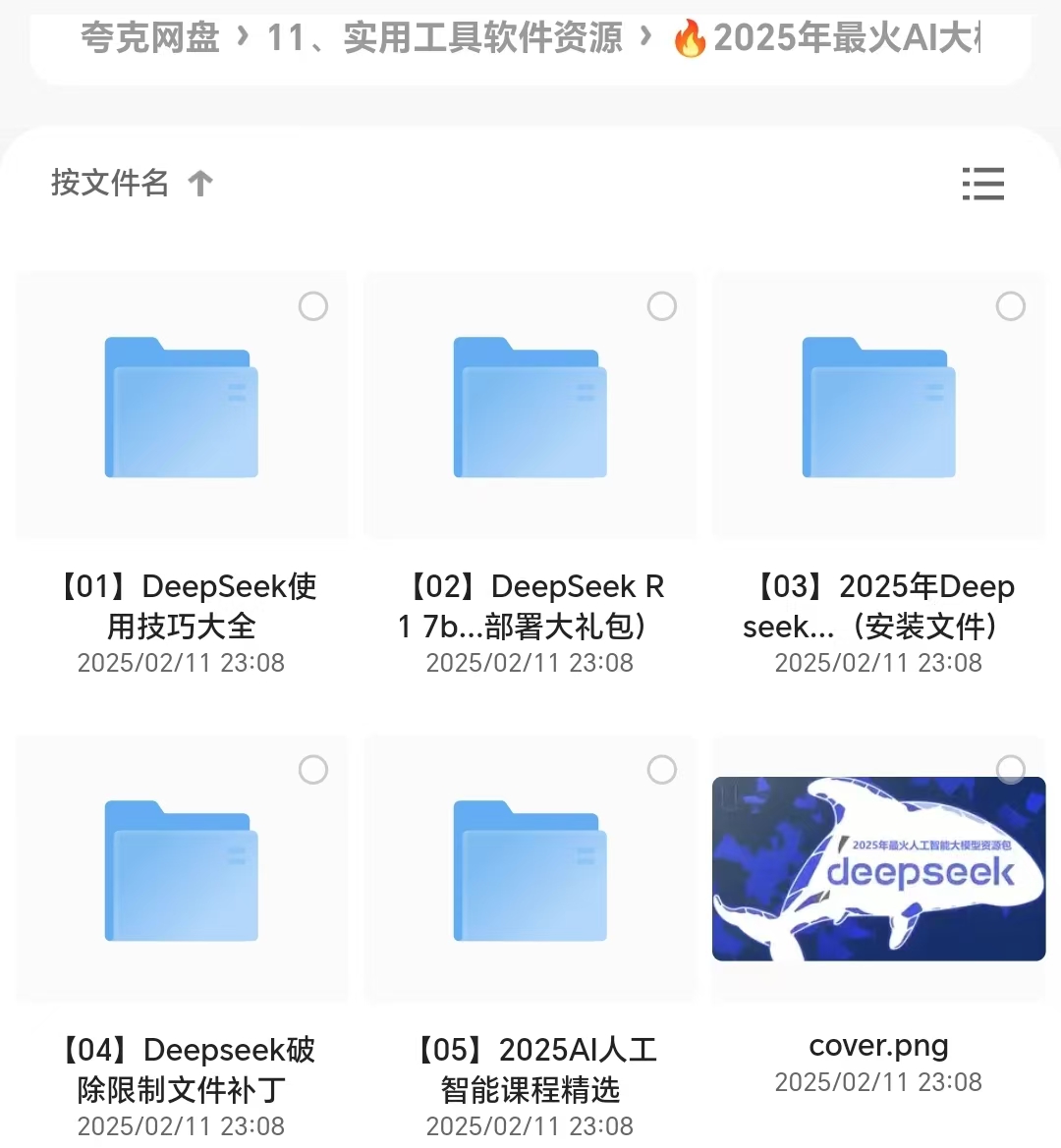Open the 11、实用工具软件资源 breadcrumb folder
The image size is (1061, 1148).
[x=444, y=38]
